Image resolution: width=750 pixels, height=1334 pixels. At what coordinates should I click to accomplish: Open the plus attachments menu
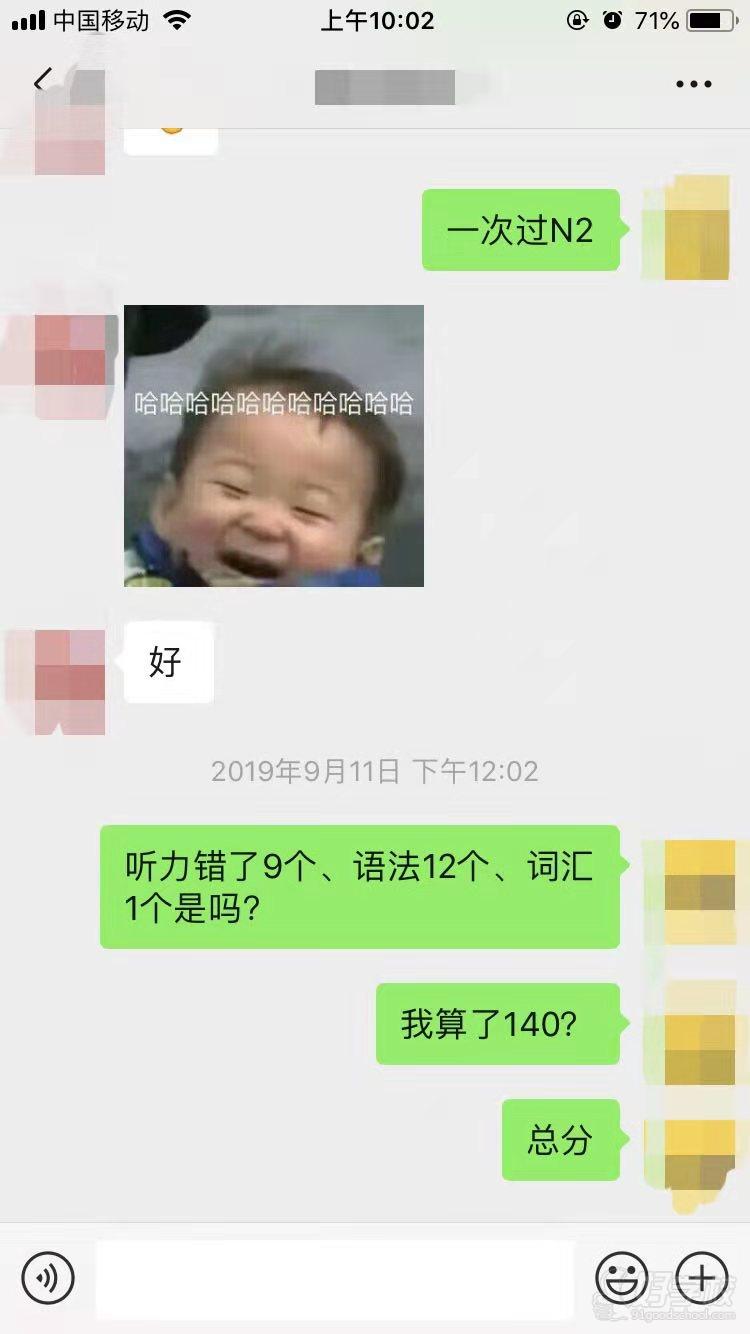(x=701, y=1277)
